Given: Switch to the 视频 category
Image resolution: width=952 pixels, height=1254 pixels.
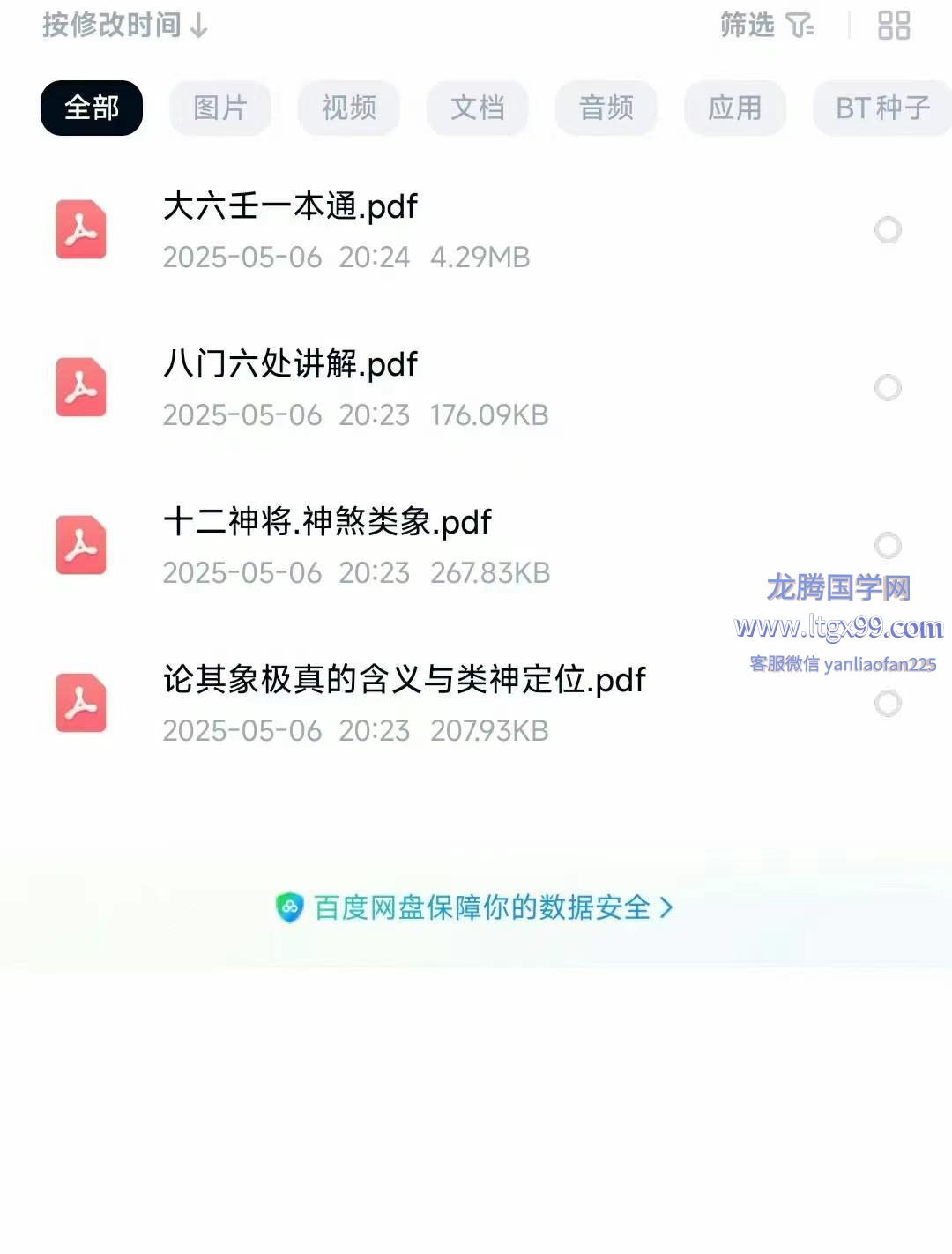Looking at the screenshot, I should (x=348, y=108).
